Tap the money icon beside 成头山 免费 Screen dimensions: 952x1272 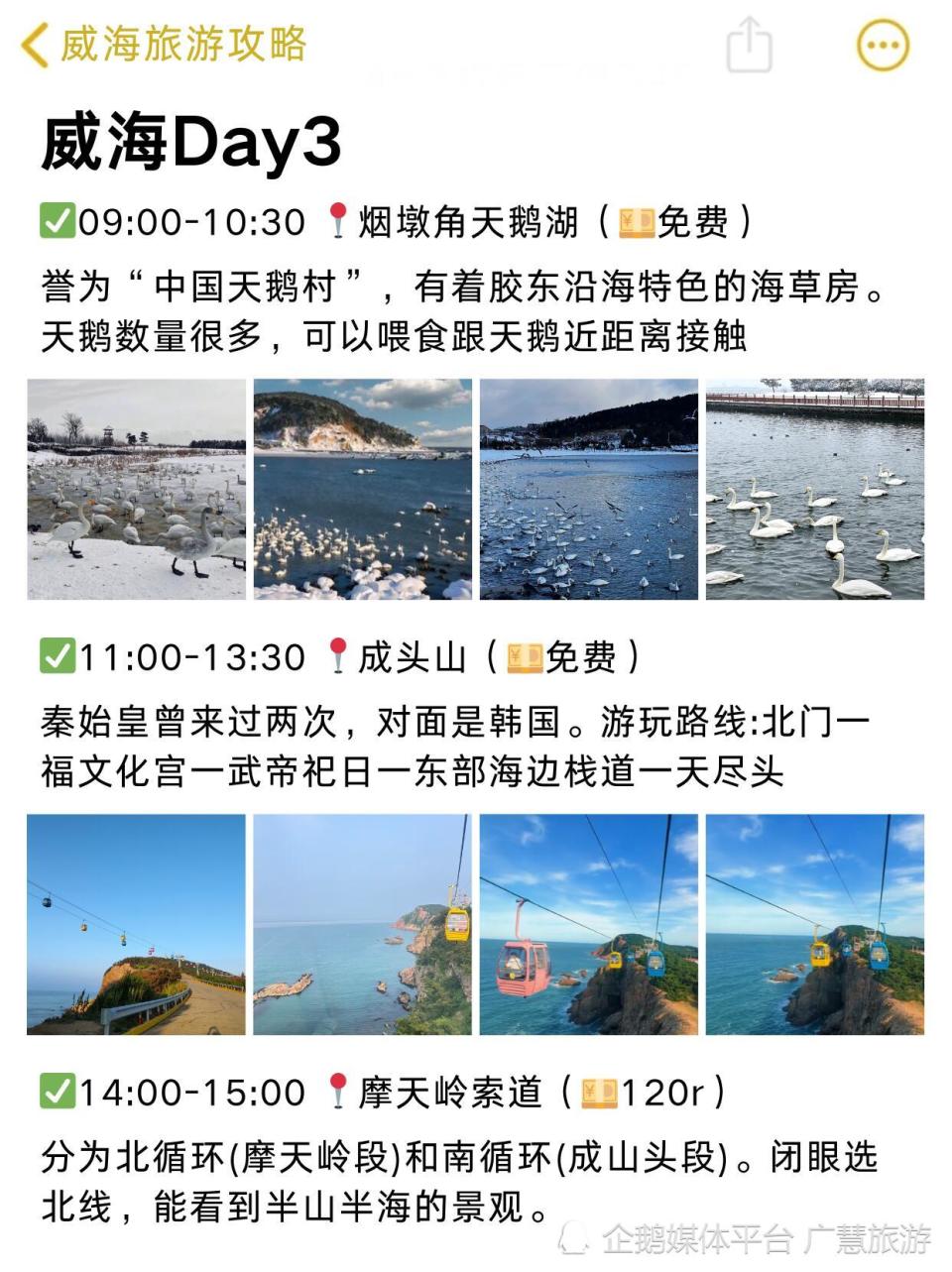point(527,657)
